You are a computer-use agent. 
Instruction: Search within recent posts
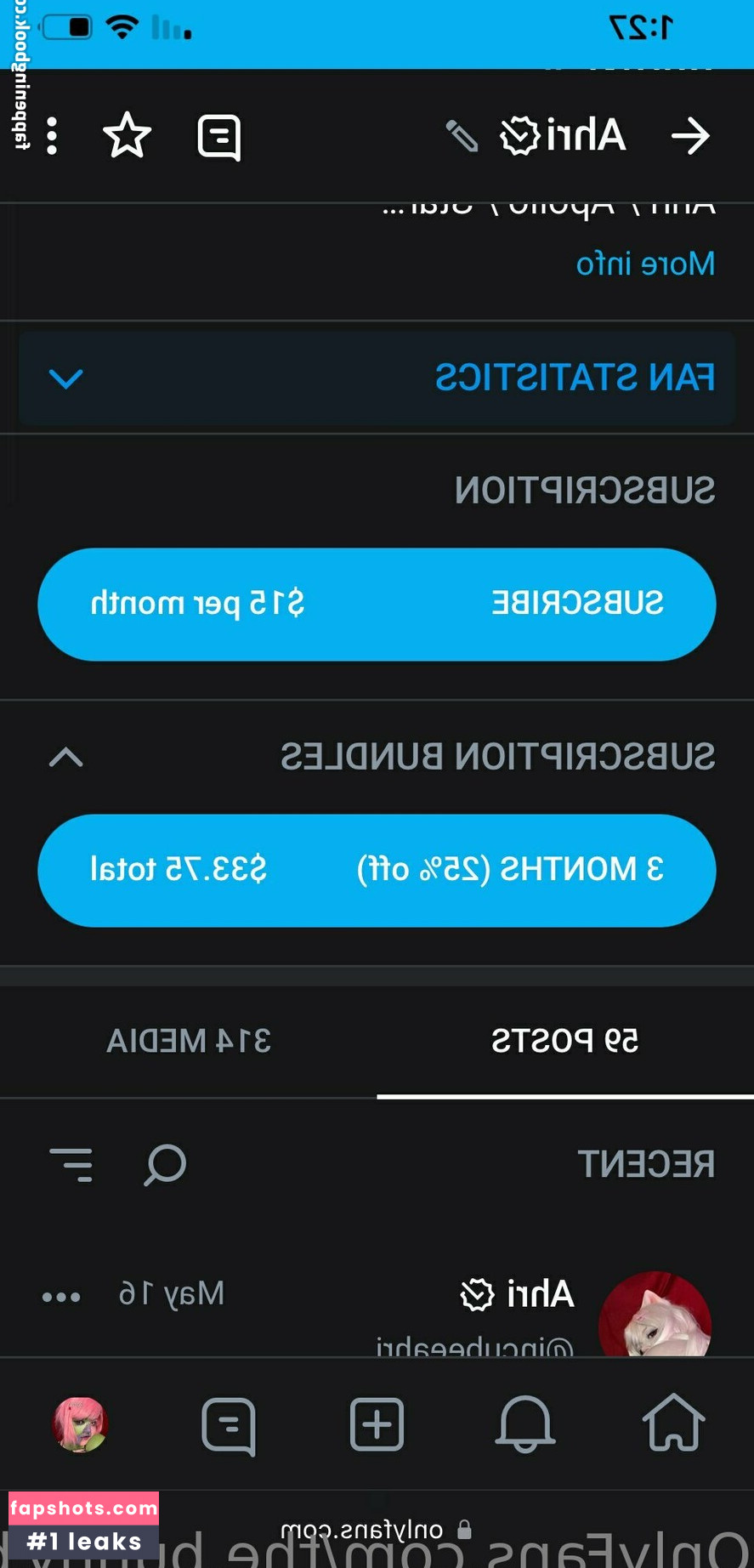point(165,1164)
